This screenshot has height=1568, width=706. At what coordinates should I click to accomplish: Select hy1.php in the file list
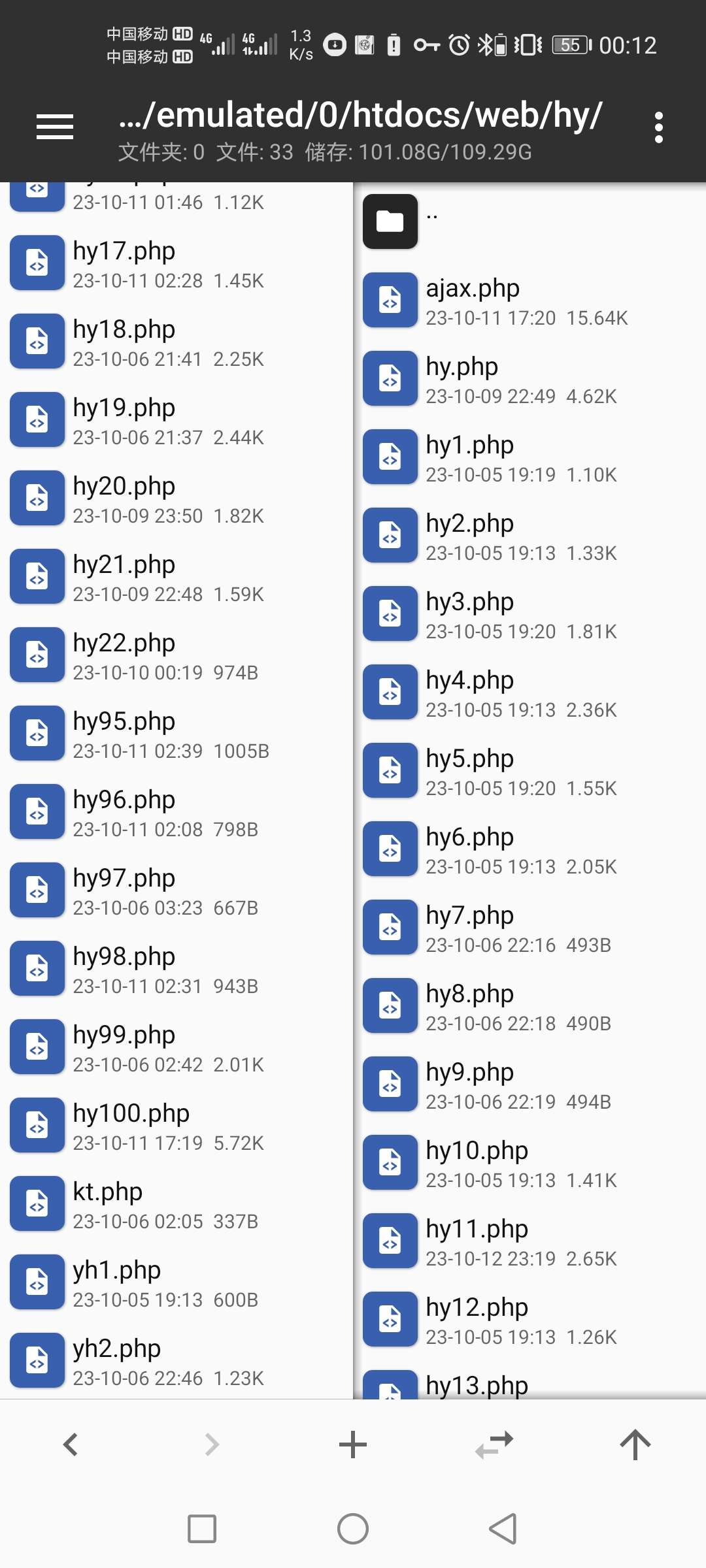point(469,457)
